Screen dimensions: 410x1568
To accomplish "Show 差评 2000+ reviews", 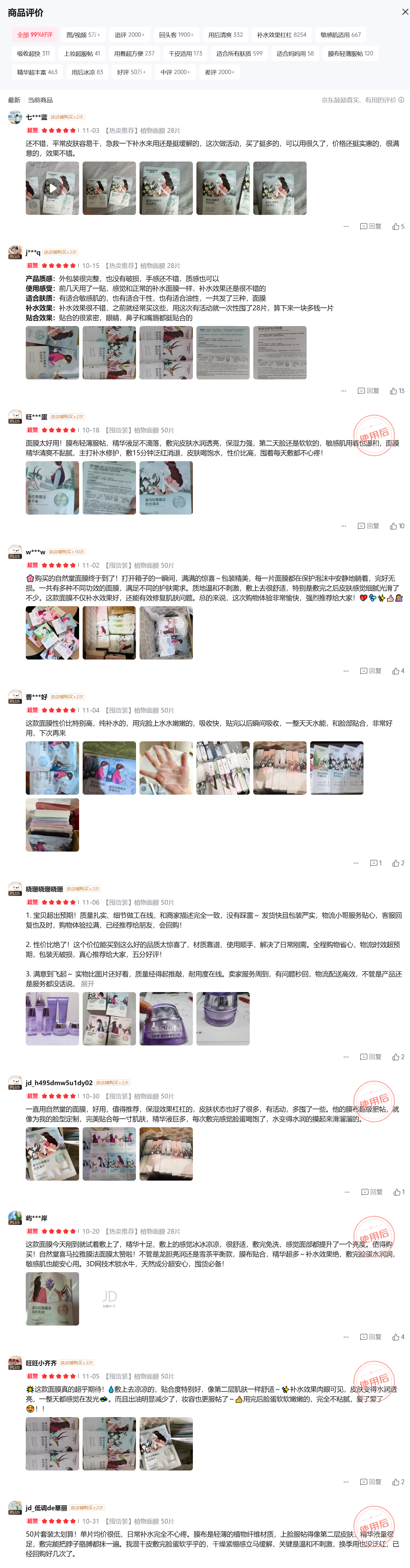I will [219, 72].
